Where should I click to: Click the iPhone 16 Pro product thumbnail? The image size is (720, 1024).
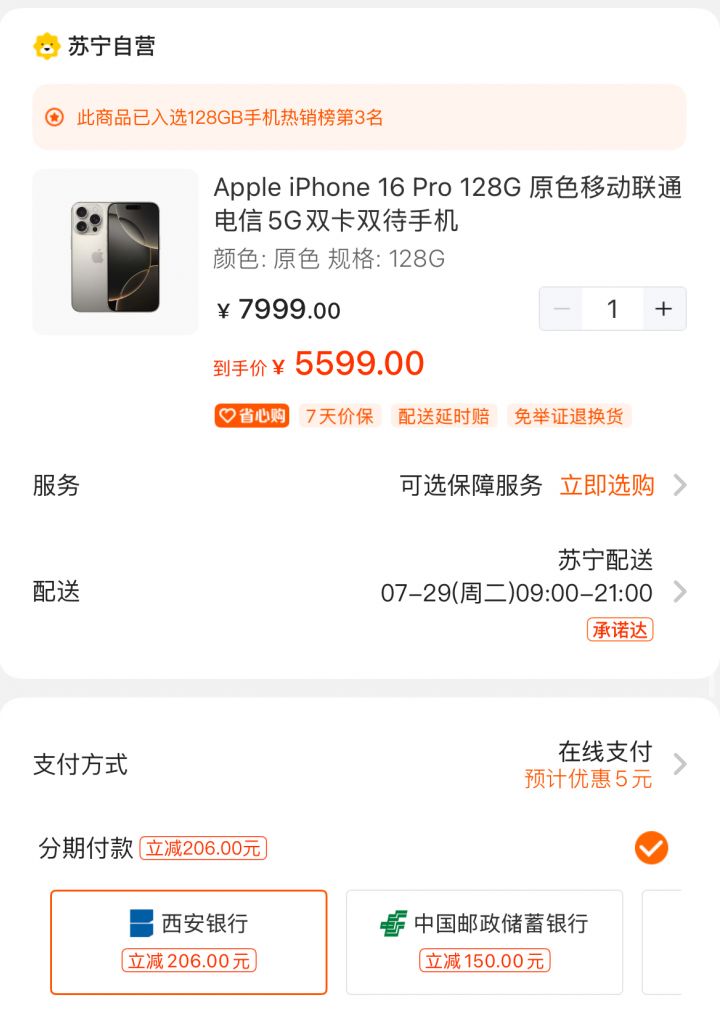[x=114, y=251]
